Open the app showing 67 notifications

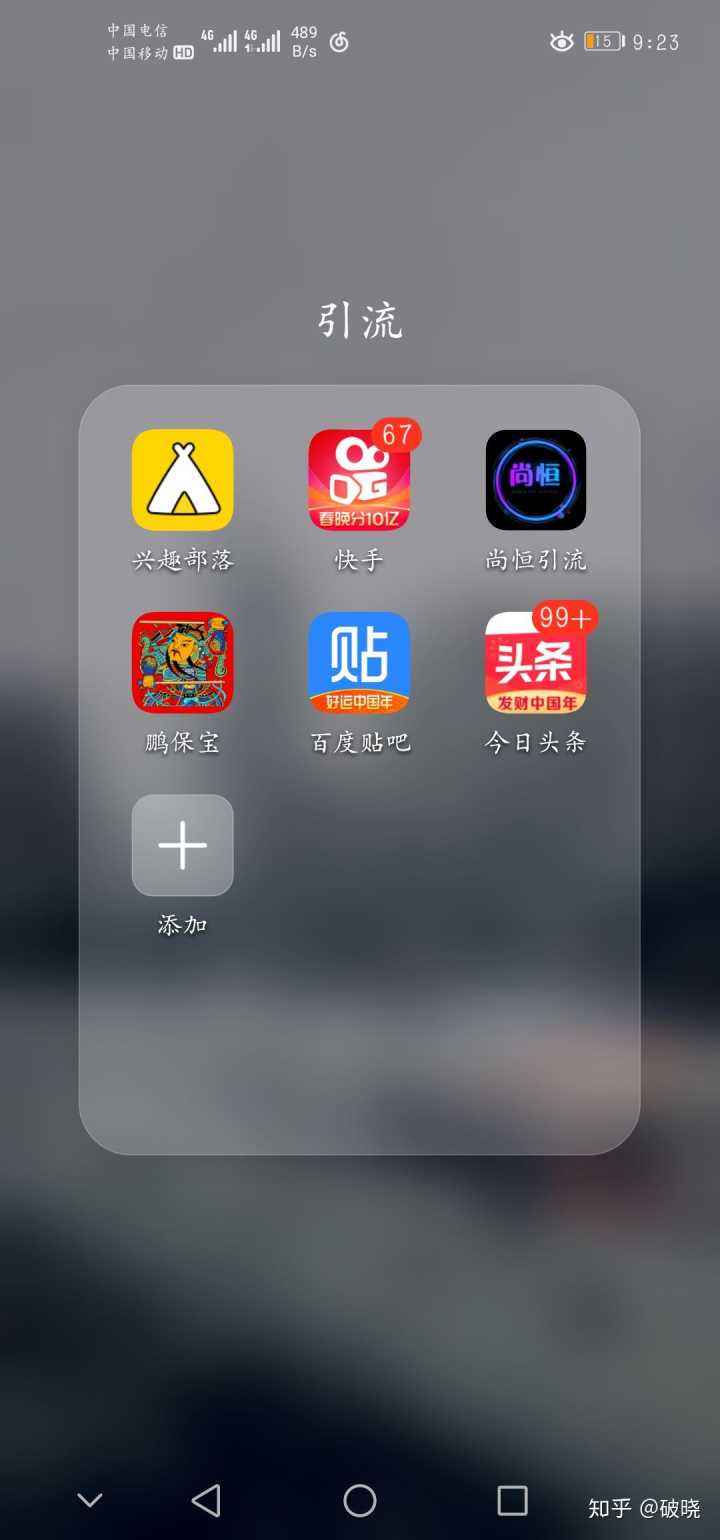pos(357,480)
